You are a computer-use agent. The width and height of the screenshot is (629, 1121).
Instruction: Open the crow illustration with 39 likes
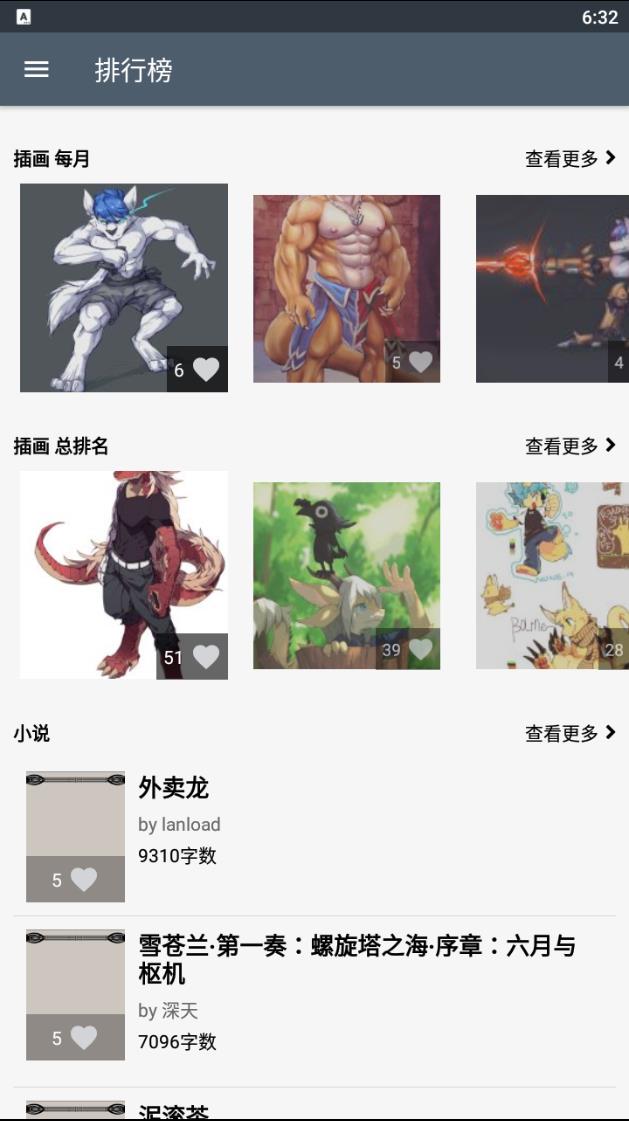point(346,575)
